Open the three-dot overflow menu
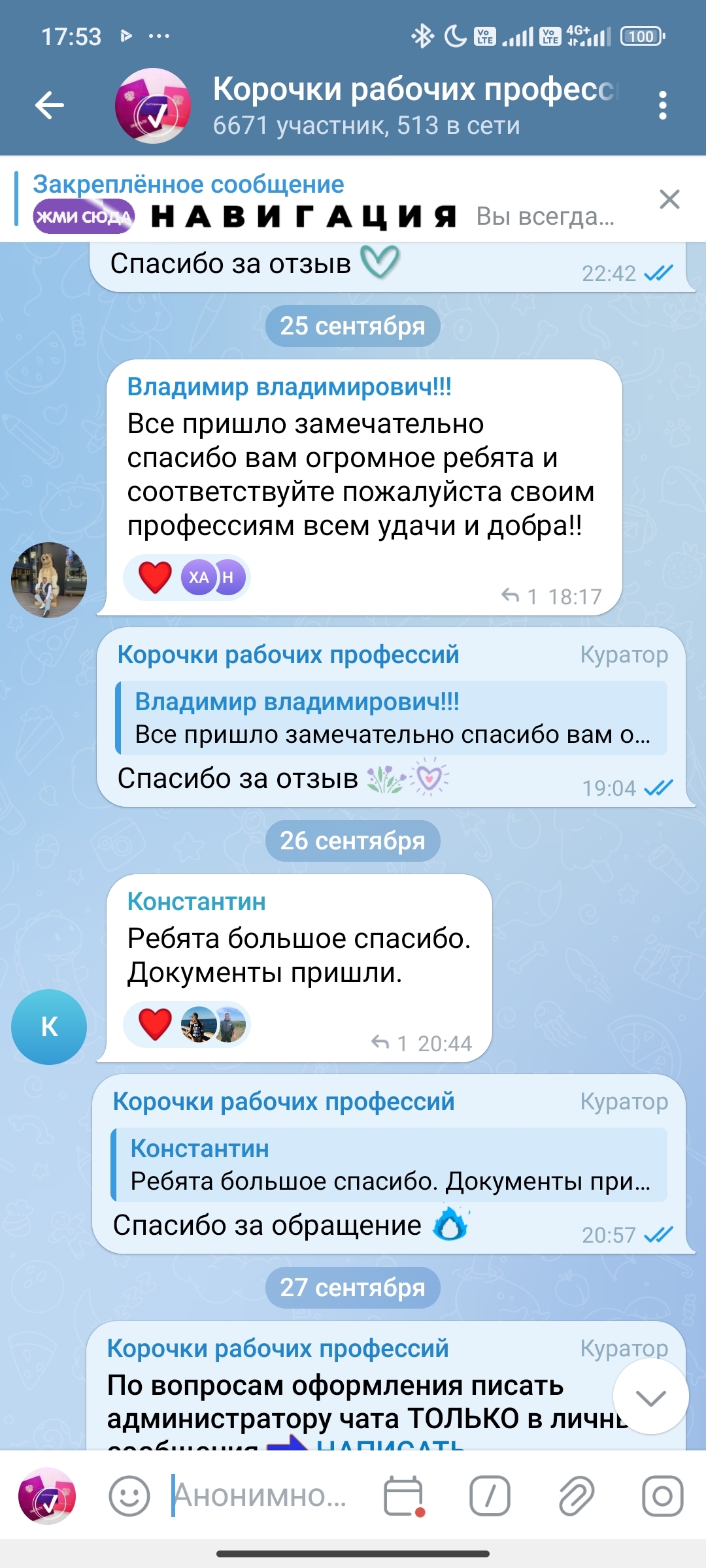The height and width of the screenshot is (1568, 706). (x=662, y=105)
